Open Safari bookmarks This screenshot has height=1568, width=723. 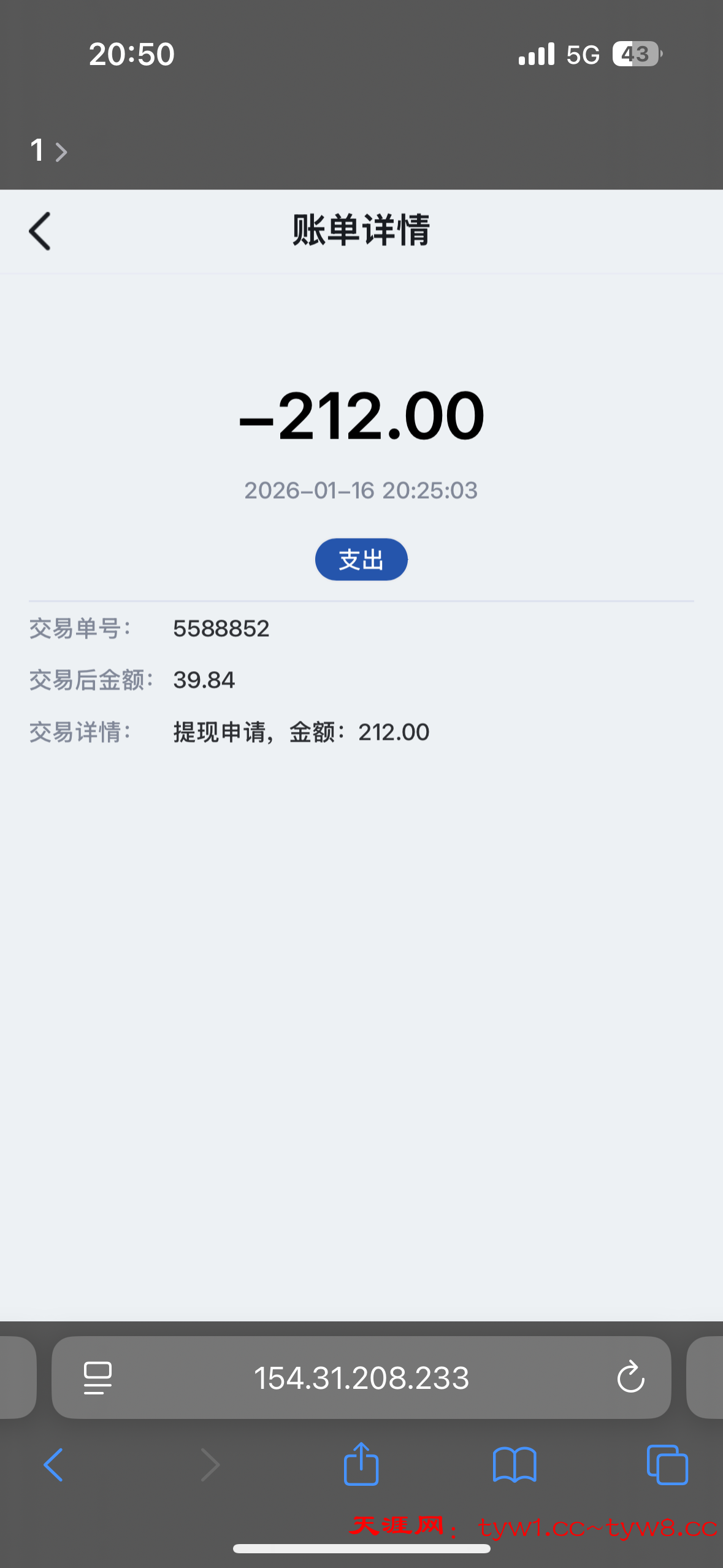(x=515, y=1465)
